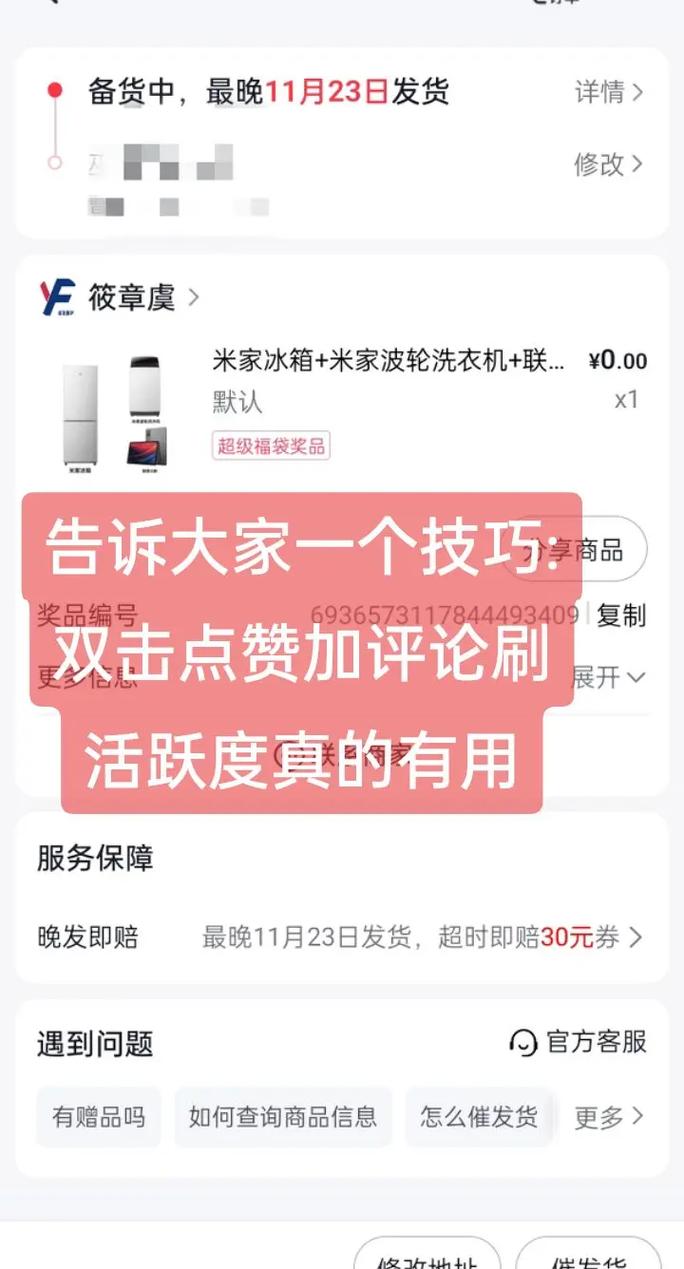684x1269 pixels.
Task: Tap the 修改地址 button at the bottom
Action: point(430,1256)
